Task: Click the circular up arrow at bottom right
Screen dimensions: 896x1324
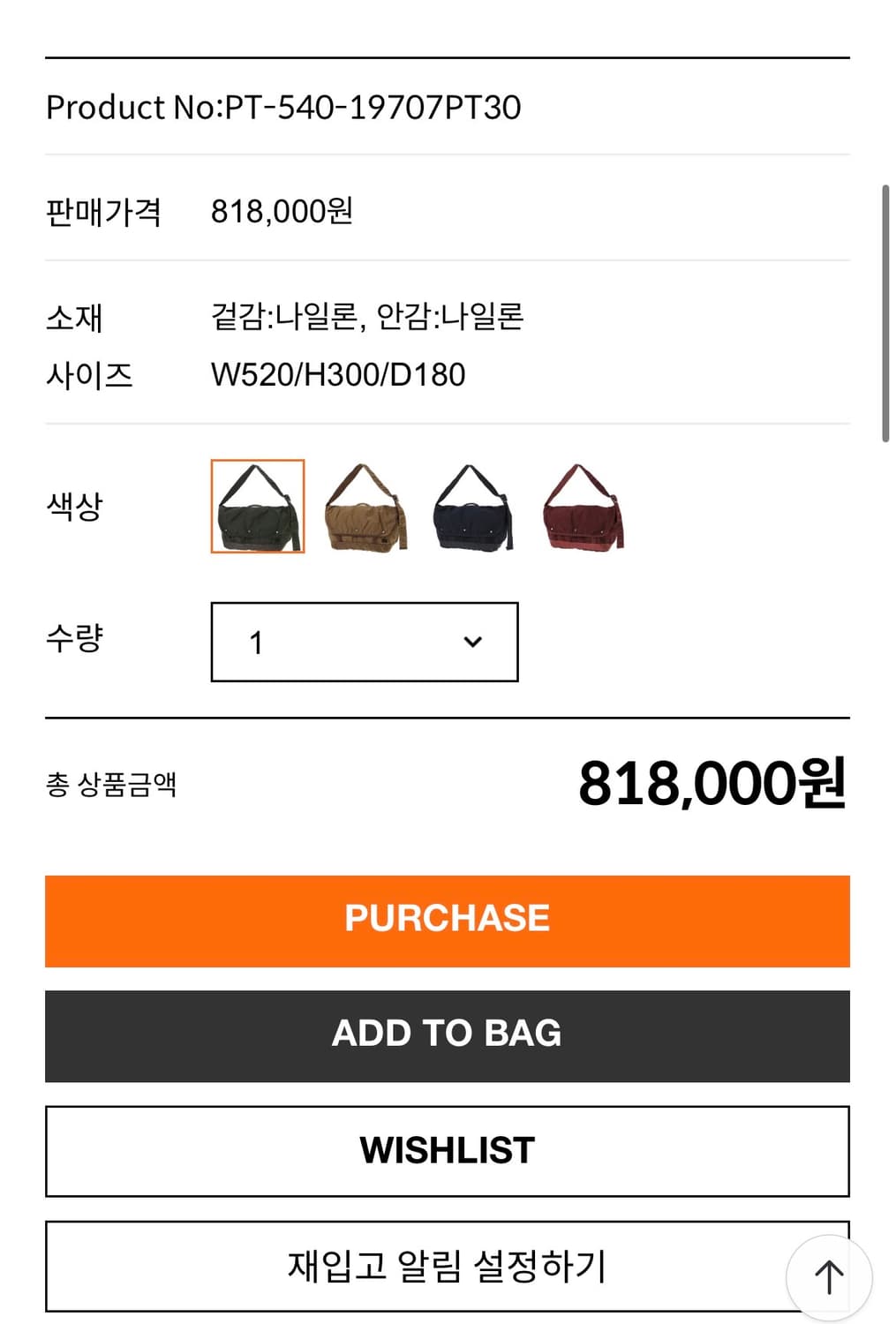Action: pyautogui.click(x=828, y=1276)
